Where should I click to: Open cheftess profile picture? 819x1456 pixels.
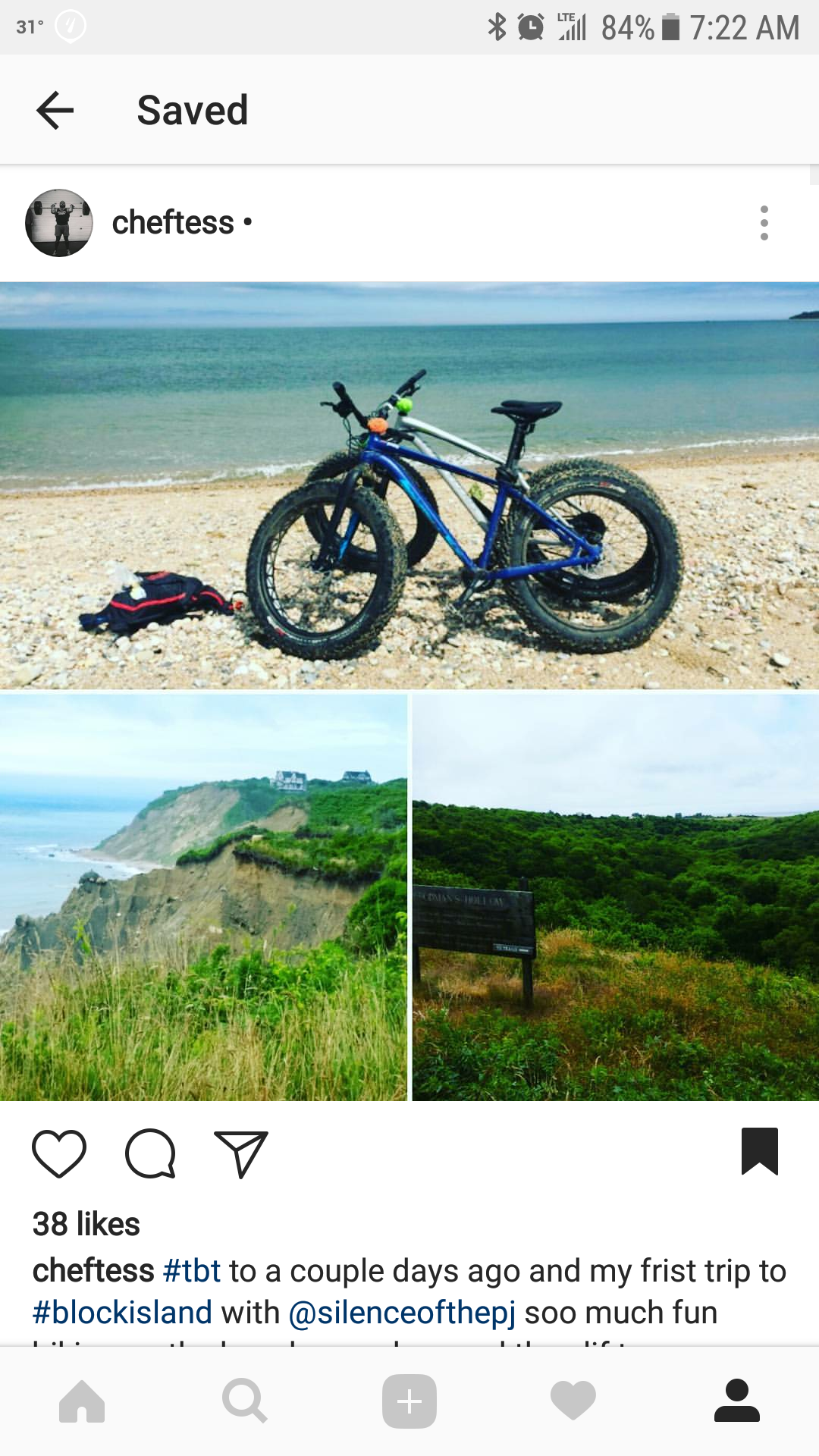59,223
